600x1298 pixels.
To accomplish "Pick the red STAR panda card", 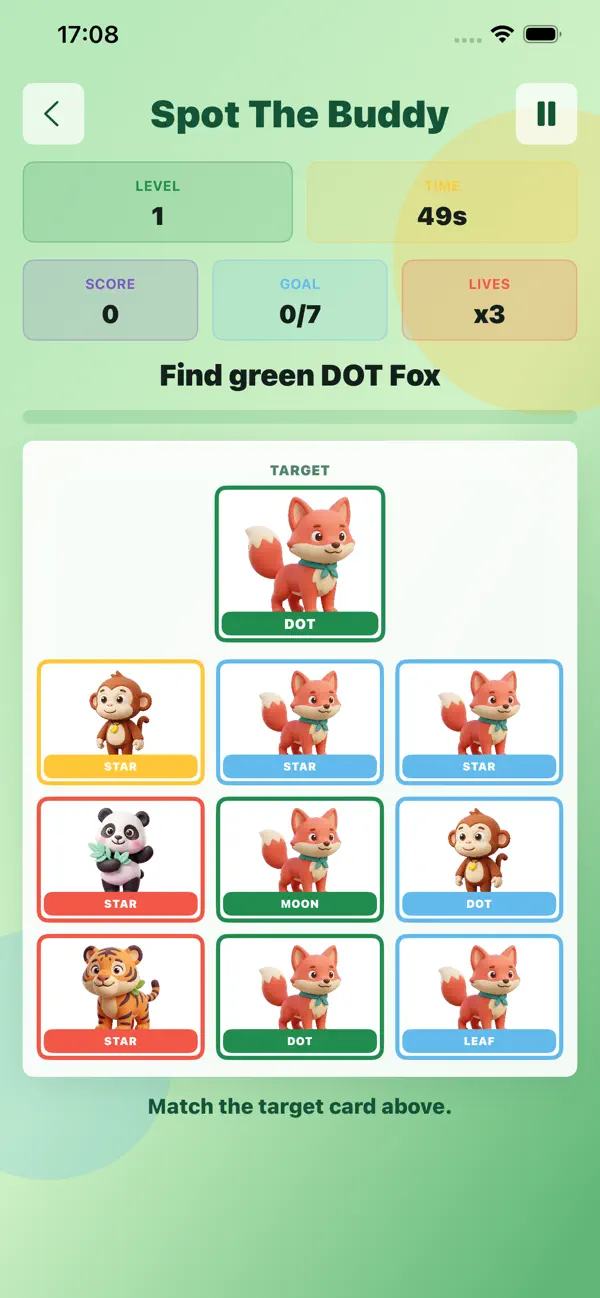I will [121, 859].
